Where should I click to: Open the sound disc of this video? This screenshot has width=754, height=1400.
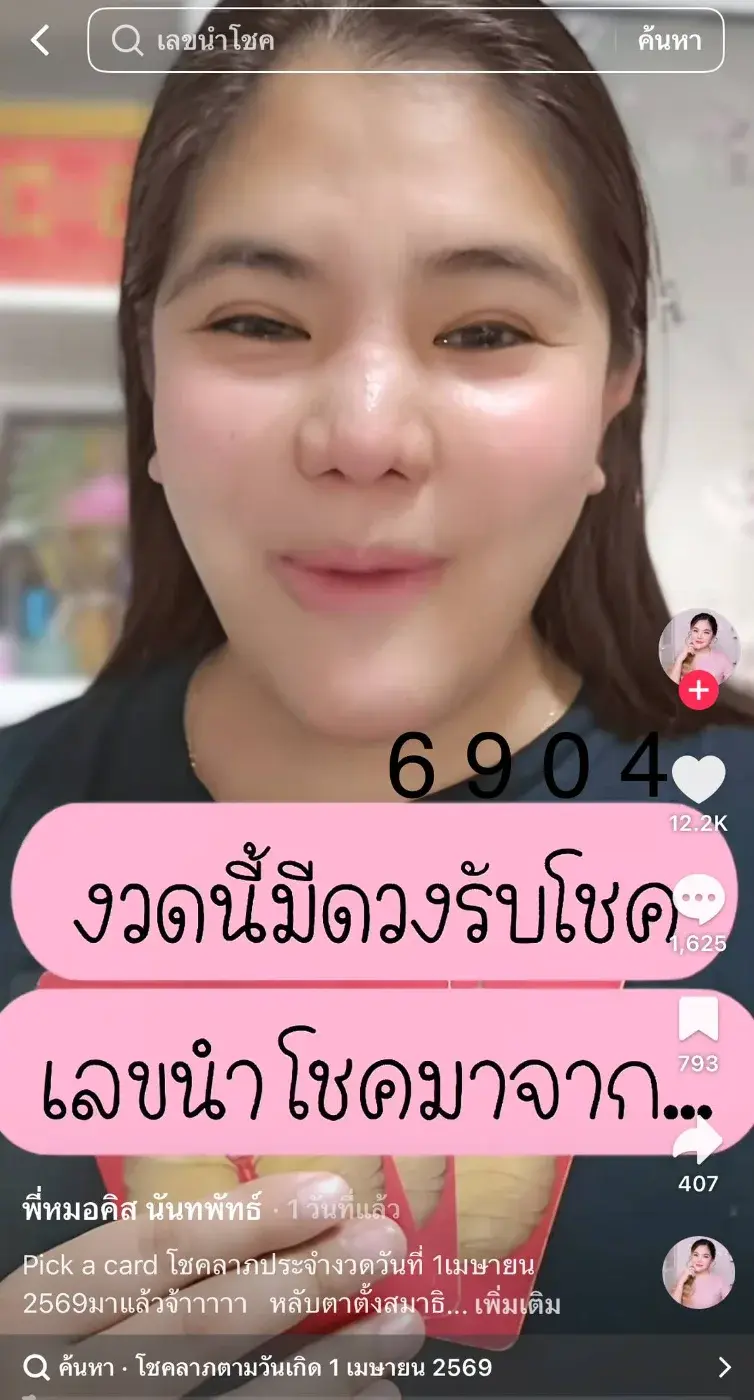coord(698,1272)
